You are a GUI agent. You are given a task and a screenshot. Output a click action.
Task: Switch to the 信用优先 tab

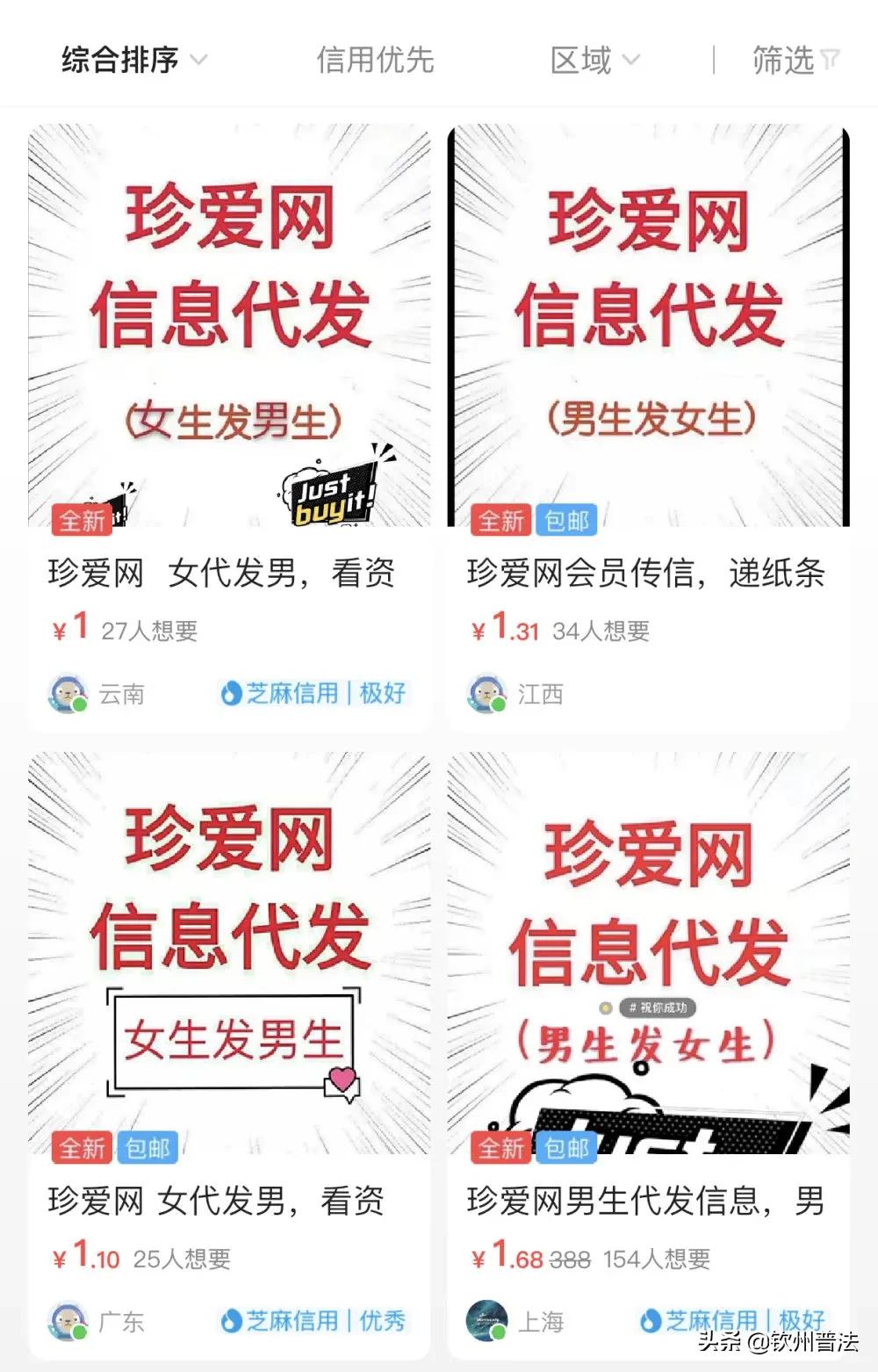(375, 61)
